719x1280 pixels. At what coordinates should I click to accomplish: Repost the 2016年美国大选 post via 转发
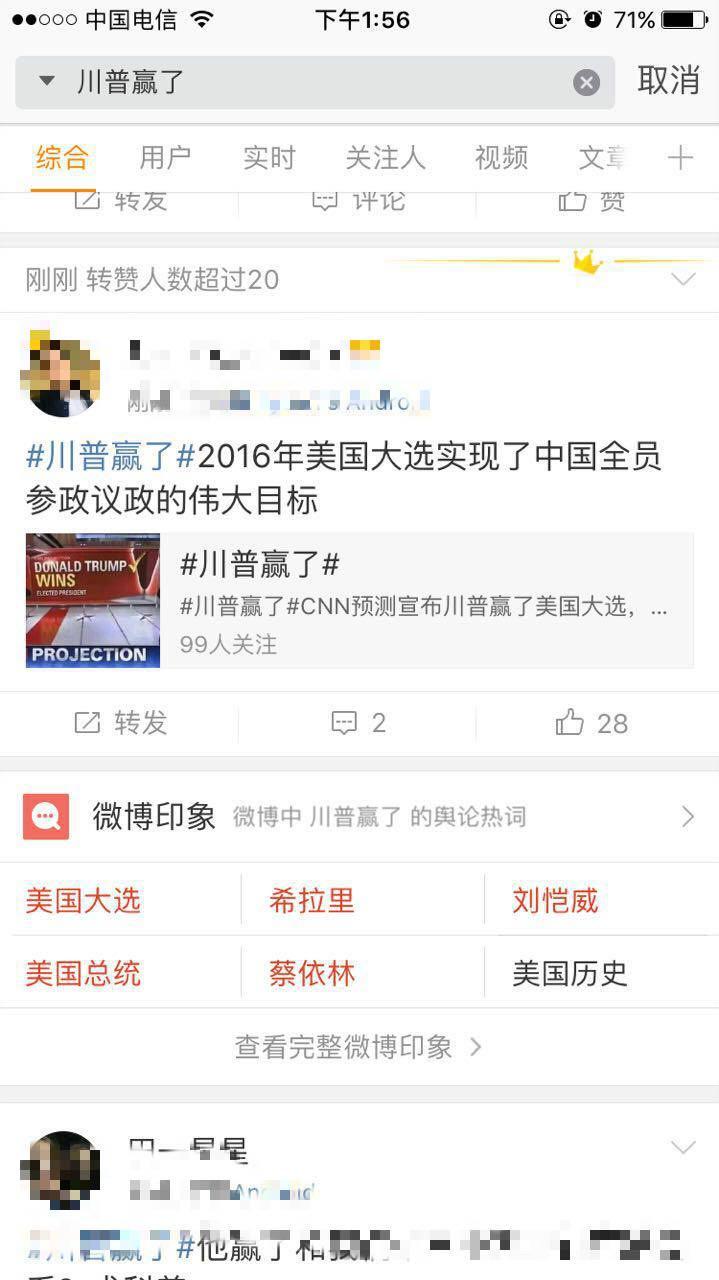tap(121, 723)
